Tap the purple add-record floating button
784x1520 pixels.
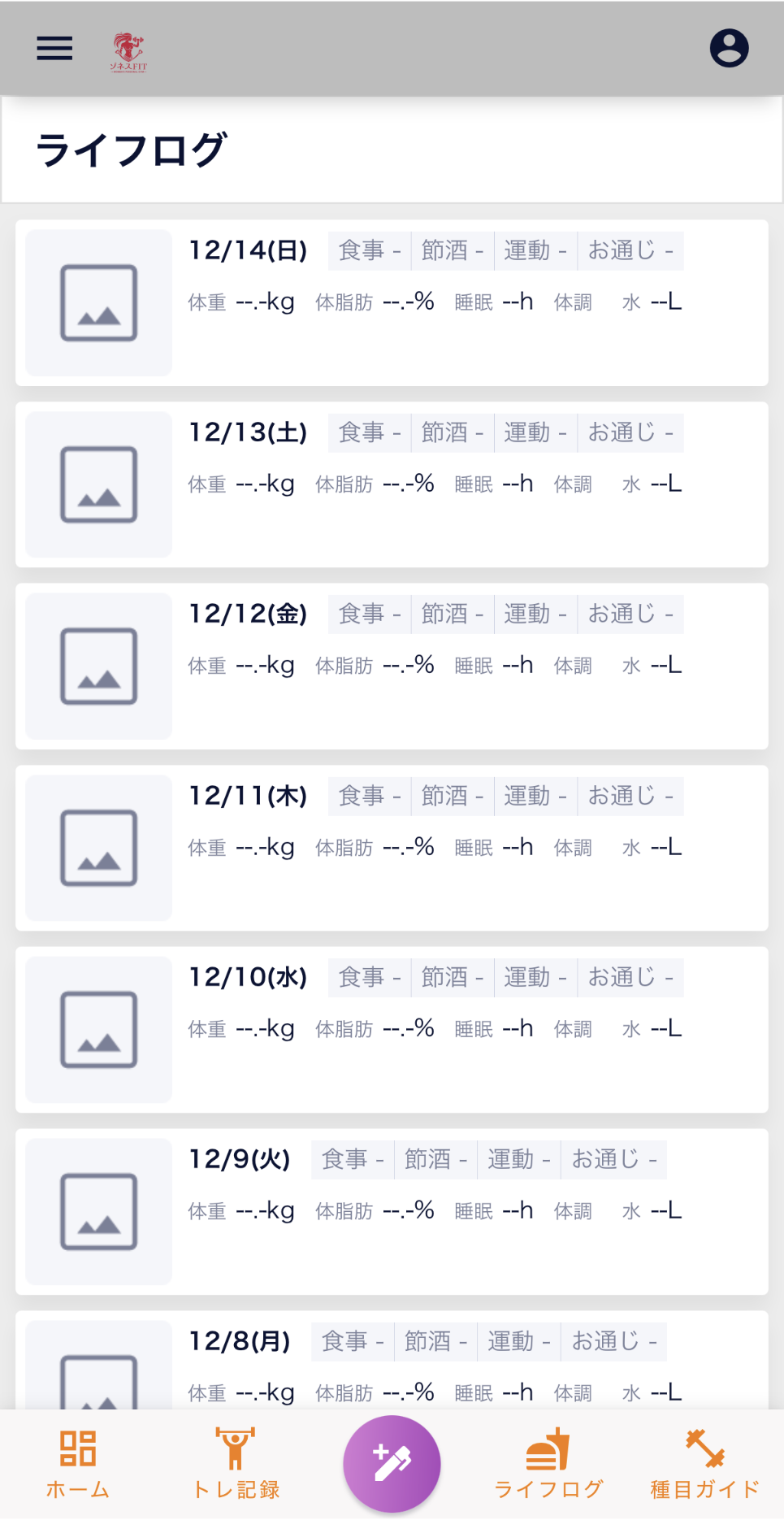coord(392,1463)
